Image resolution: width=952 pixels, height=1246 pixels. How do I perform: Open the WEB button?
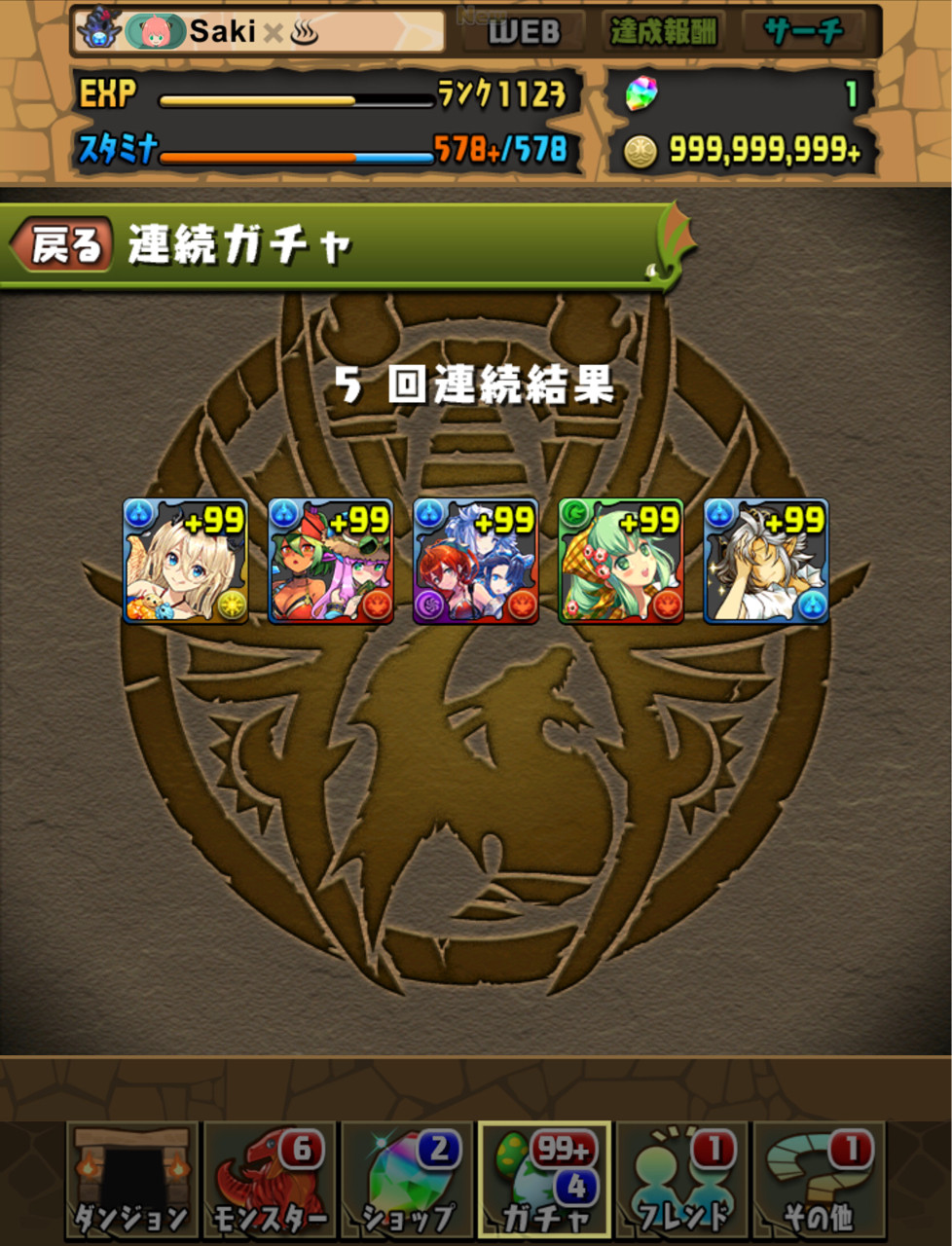coord(524,32)
